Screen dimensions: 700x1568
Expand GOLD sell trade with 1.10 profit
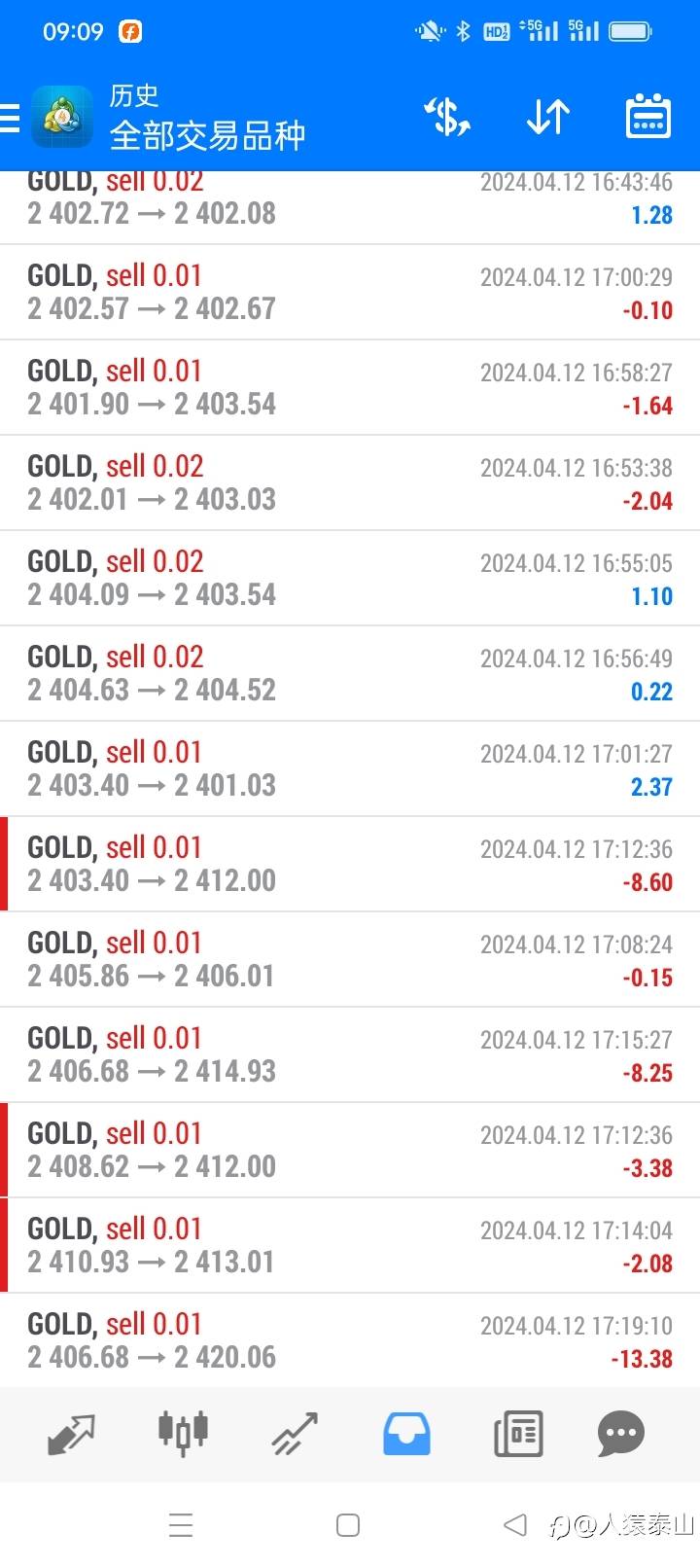pyautogui.click(x=350, y=578)
